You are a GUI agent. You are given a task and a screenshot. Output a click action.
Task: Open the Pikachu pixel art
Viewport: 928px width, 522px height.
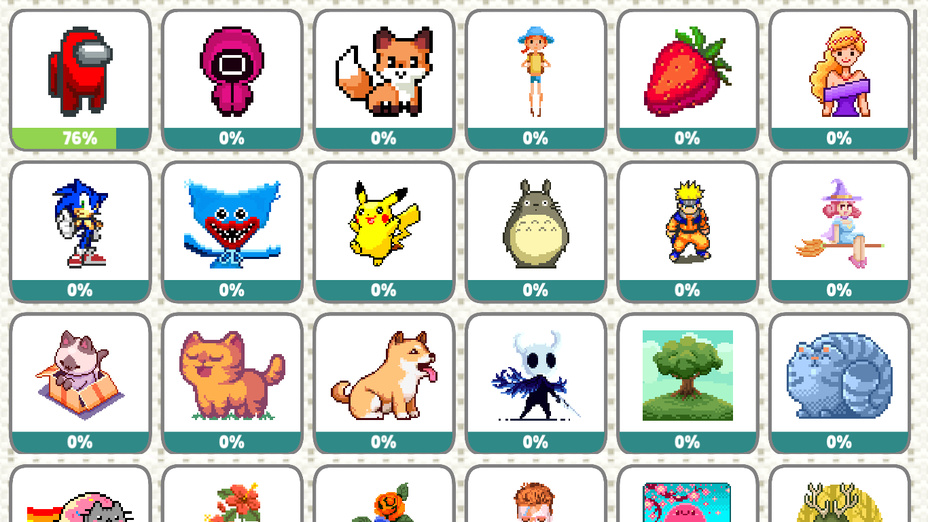[384, 224]
